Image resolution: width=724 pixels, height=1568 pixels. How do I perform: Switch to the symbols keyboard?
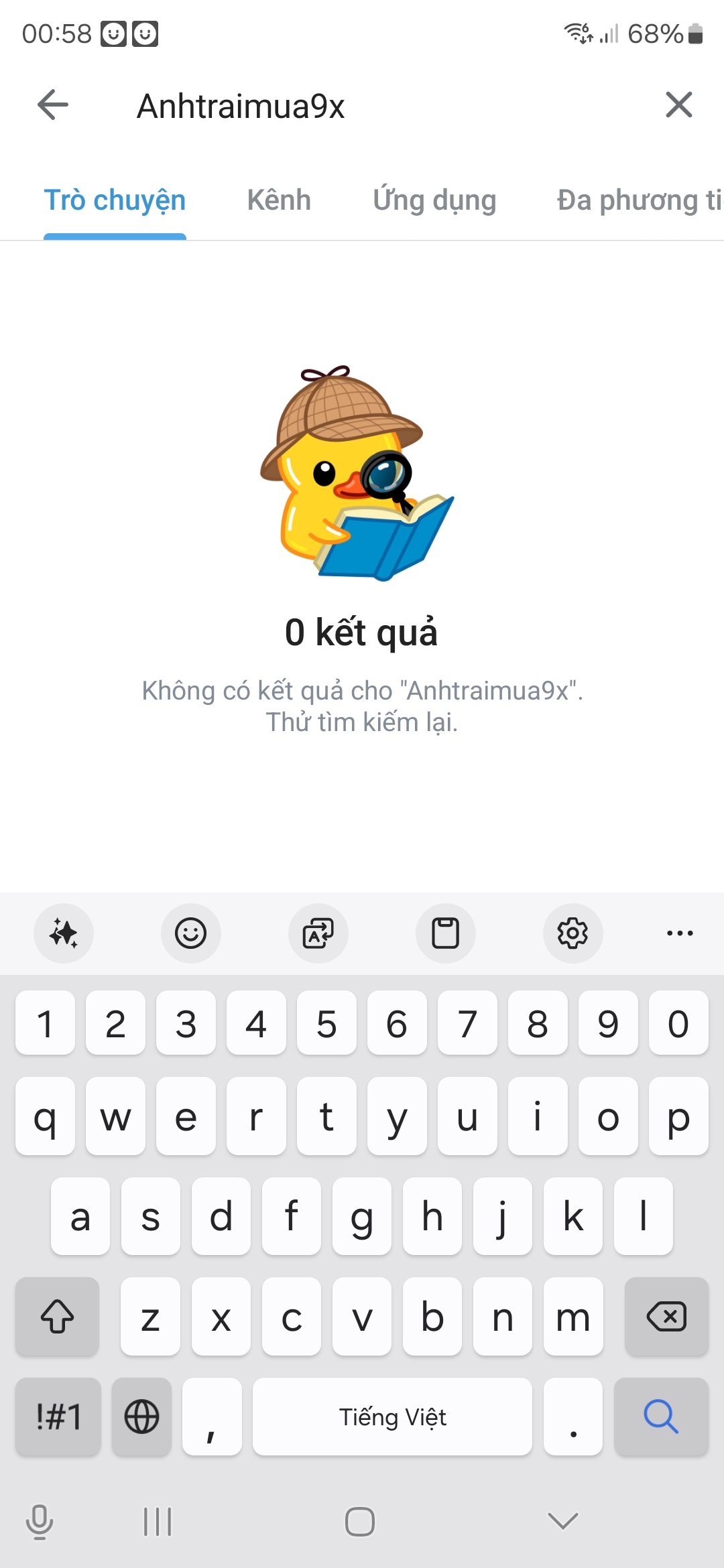coord(58,1416)
